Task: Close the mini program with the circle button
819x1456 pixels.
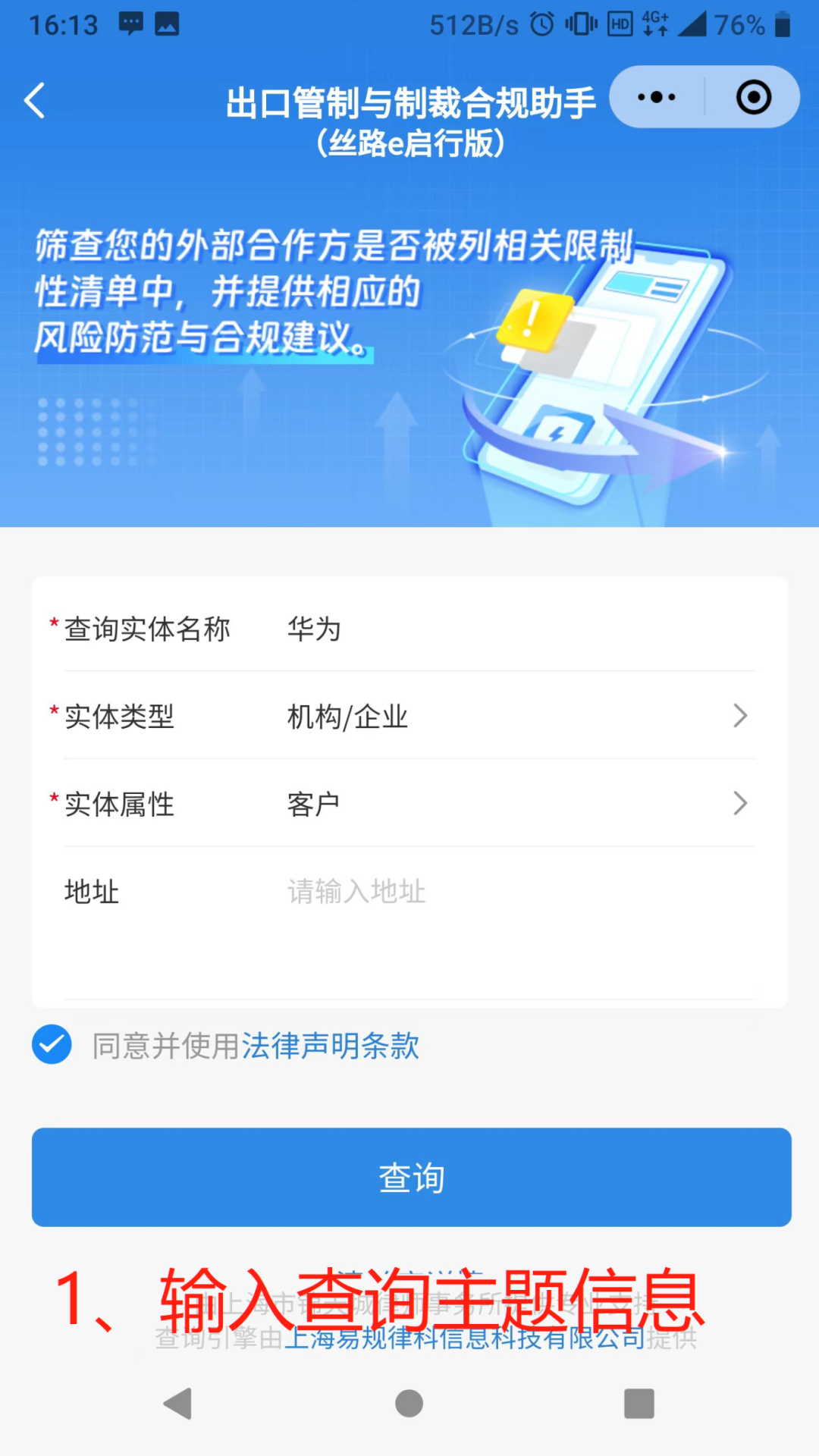Action: coord(753,97)
